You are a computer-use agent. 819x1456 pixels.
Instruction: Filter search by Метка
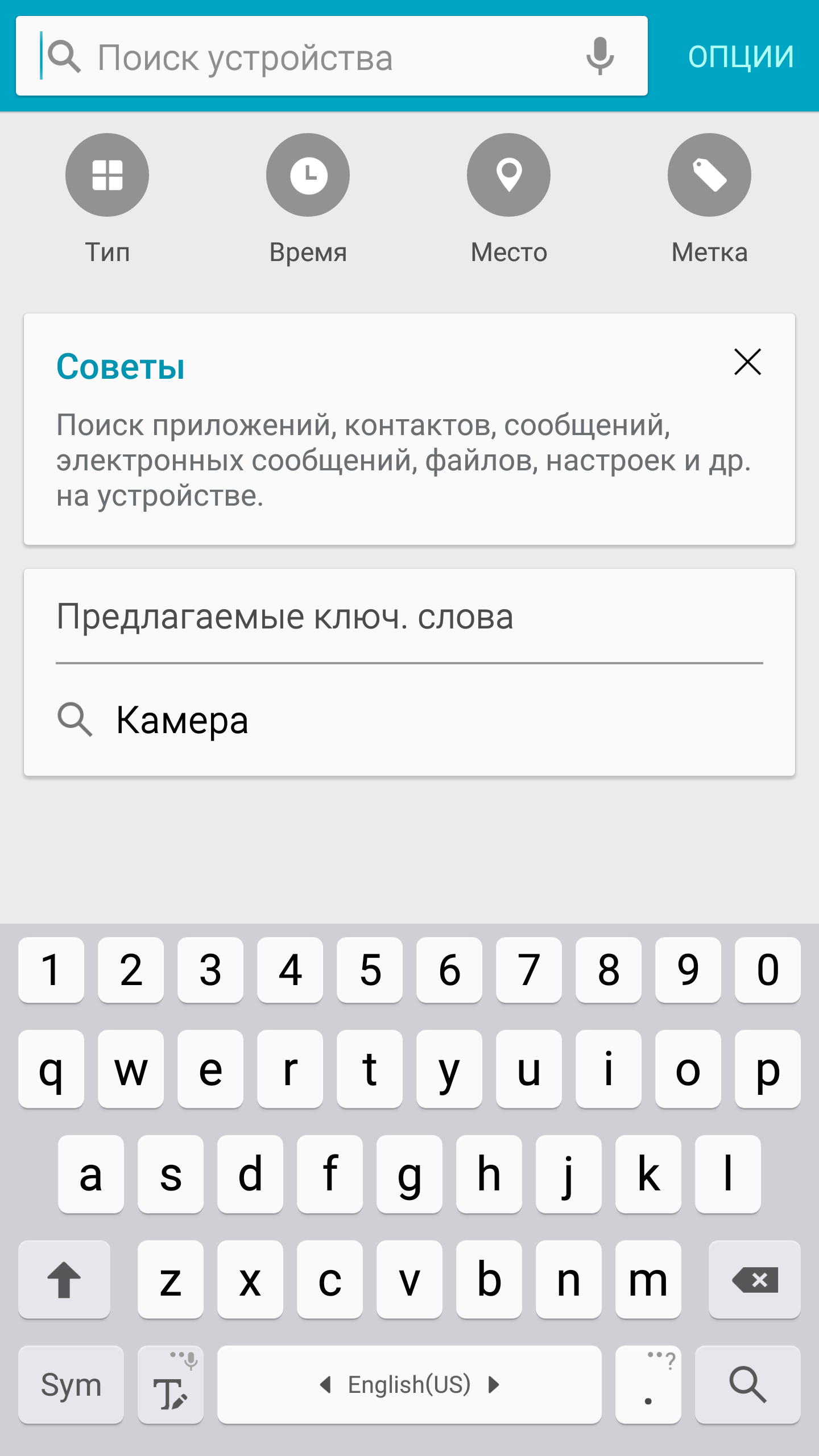point(709,175)
